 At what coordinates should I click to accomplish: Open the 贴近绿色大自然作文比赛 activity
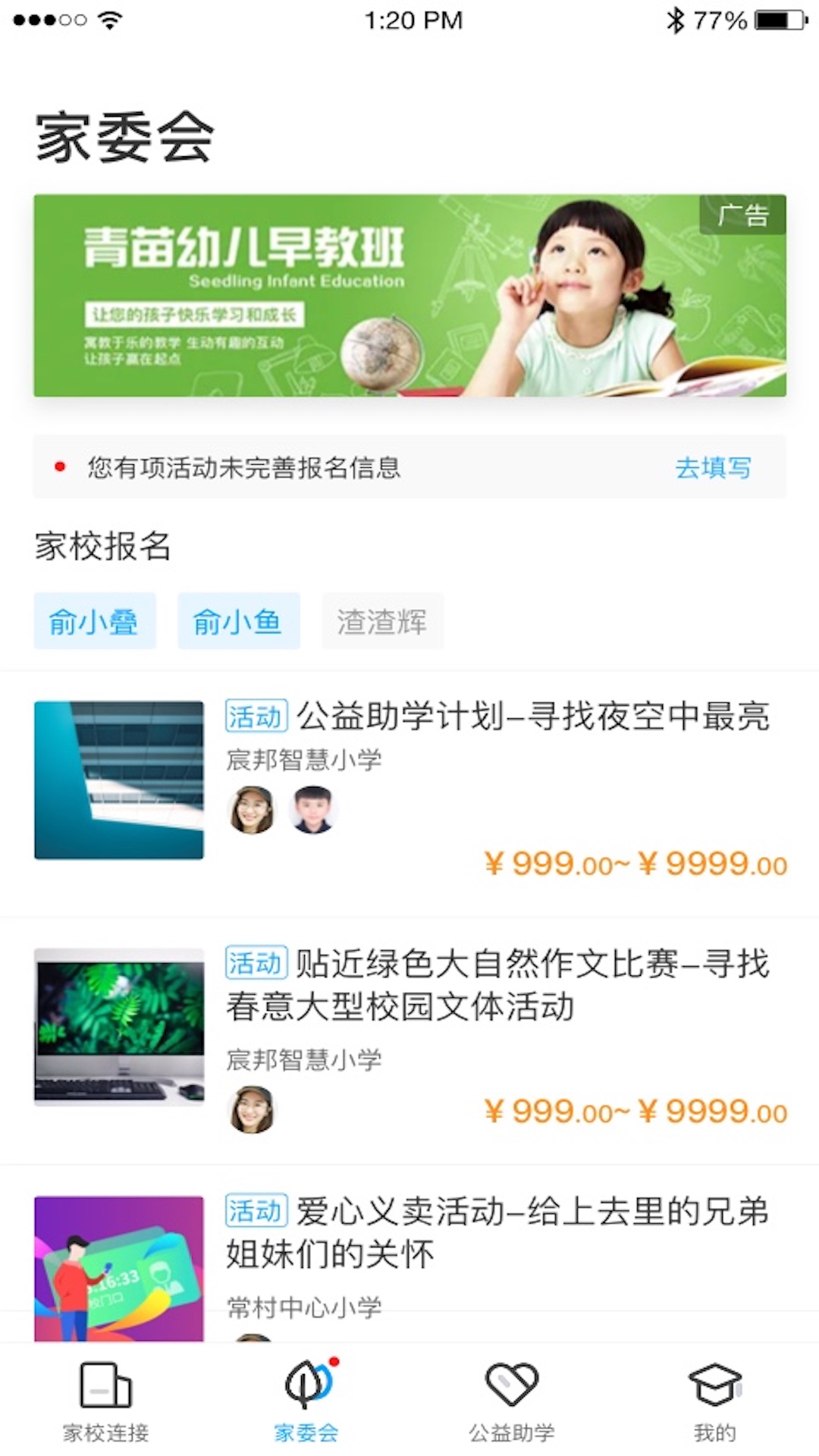pos(497,984)
